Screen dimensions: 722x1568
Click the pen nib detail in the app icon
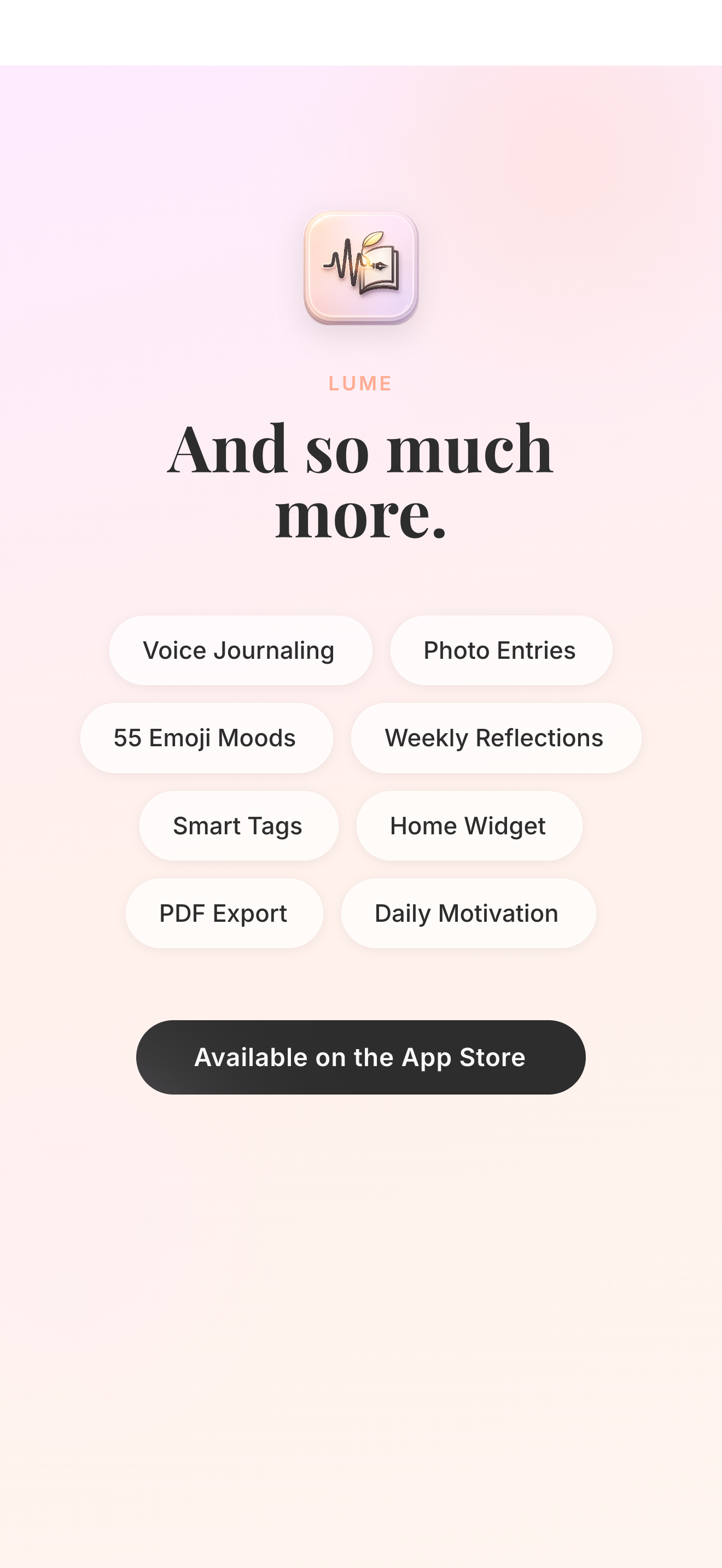[380, 266]
